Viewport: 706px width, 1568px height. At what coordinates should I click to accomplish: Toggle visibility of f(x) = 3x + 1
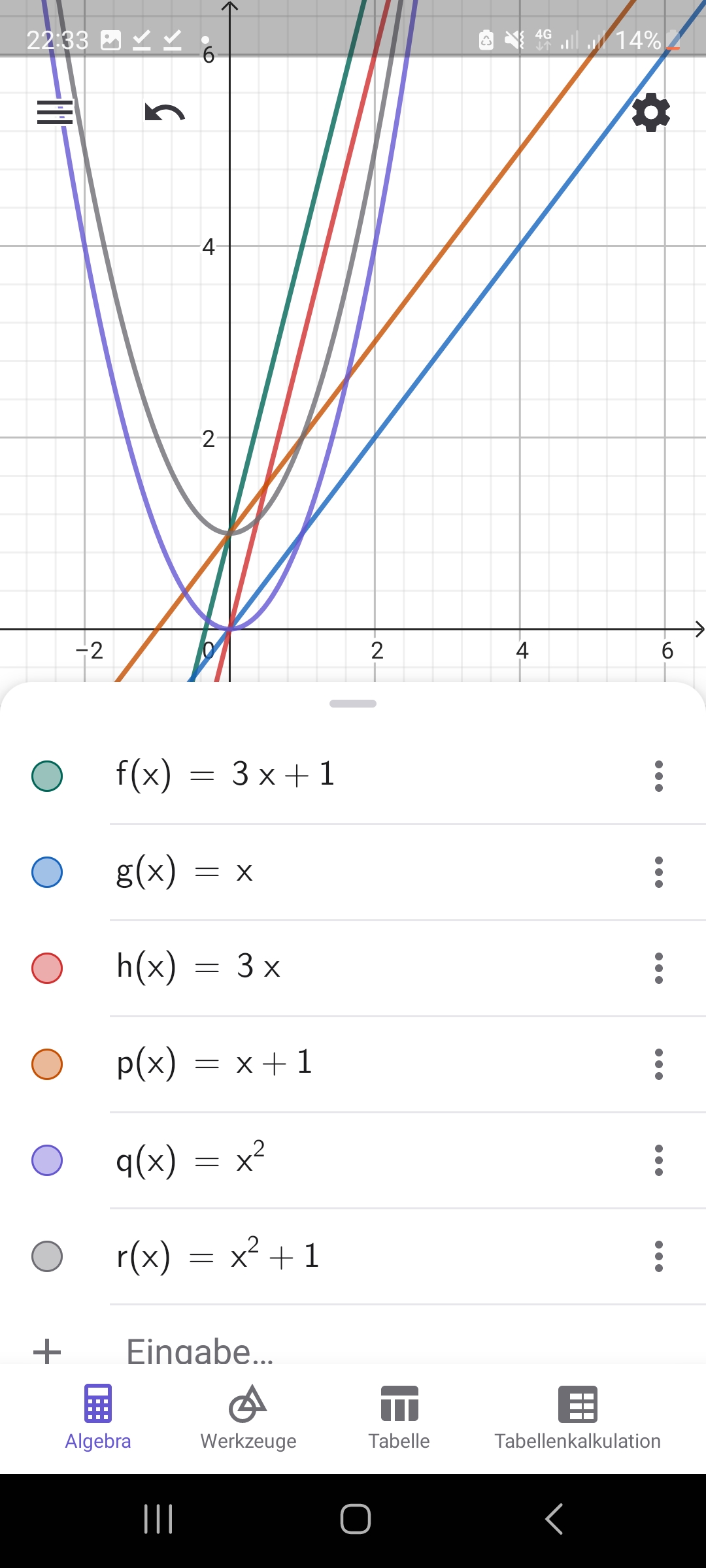pos(47,776)
